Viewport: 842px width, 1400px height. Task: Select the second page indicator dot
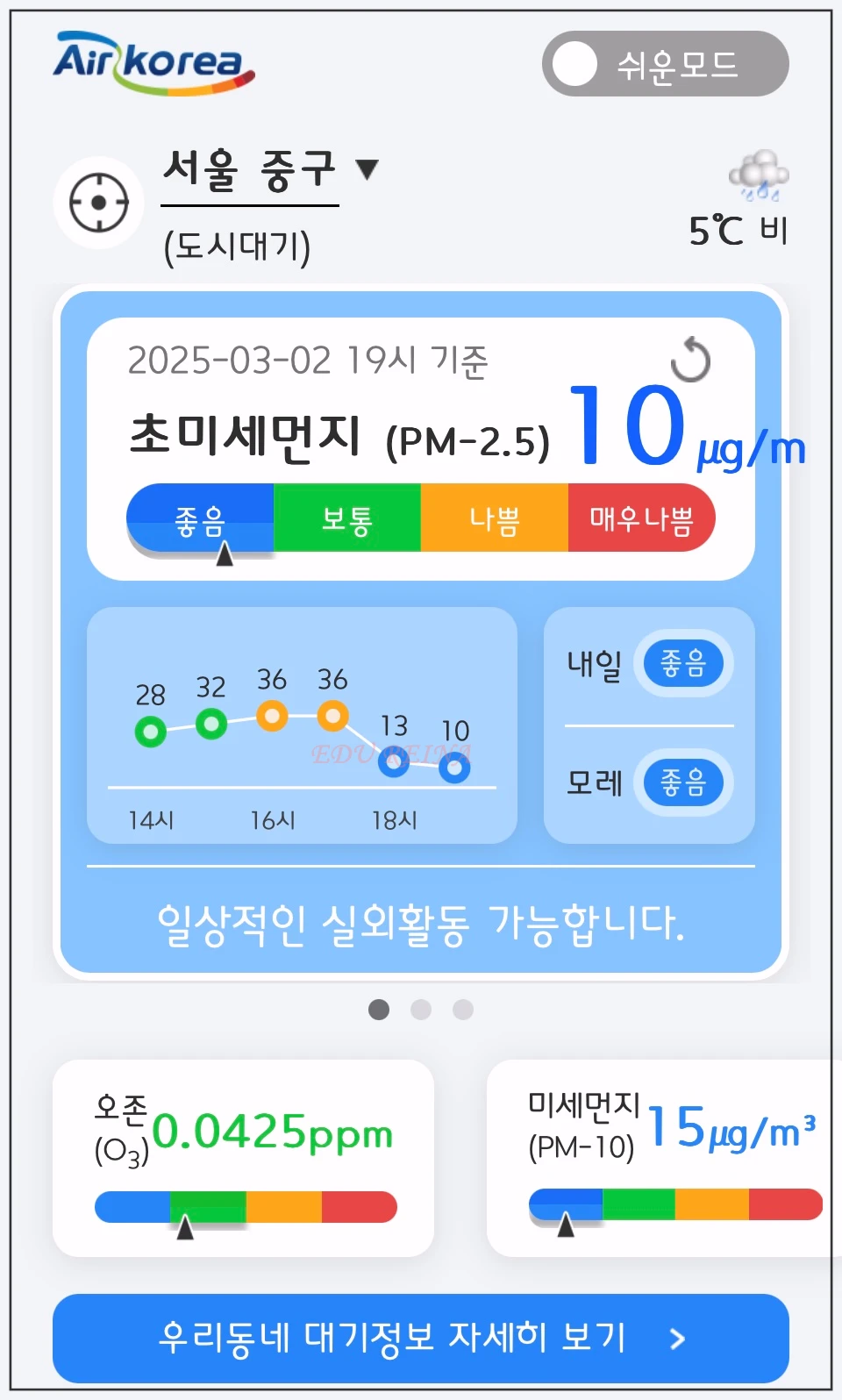tap(422, 1010)
